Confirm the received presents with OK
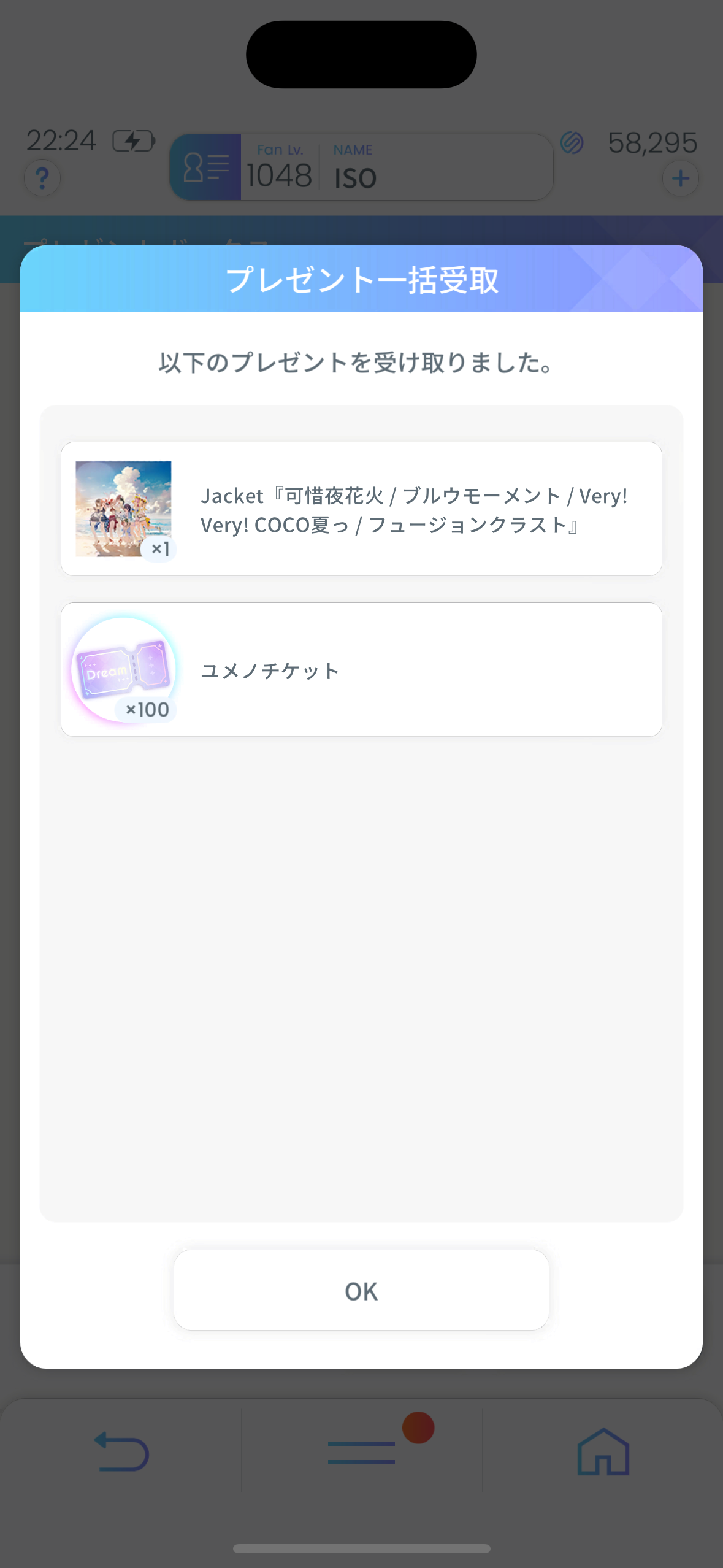 (361, 1290)
